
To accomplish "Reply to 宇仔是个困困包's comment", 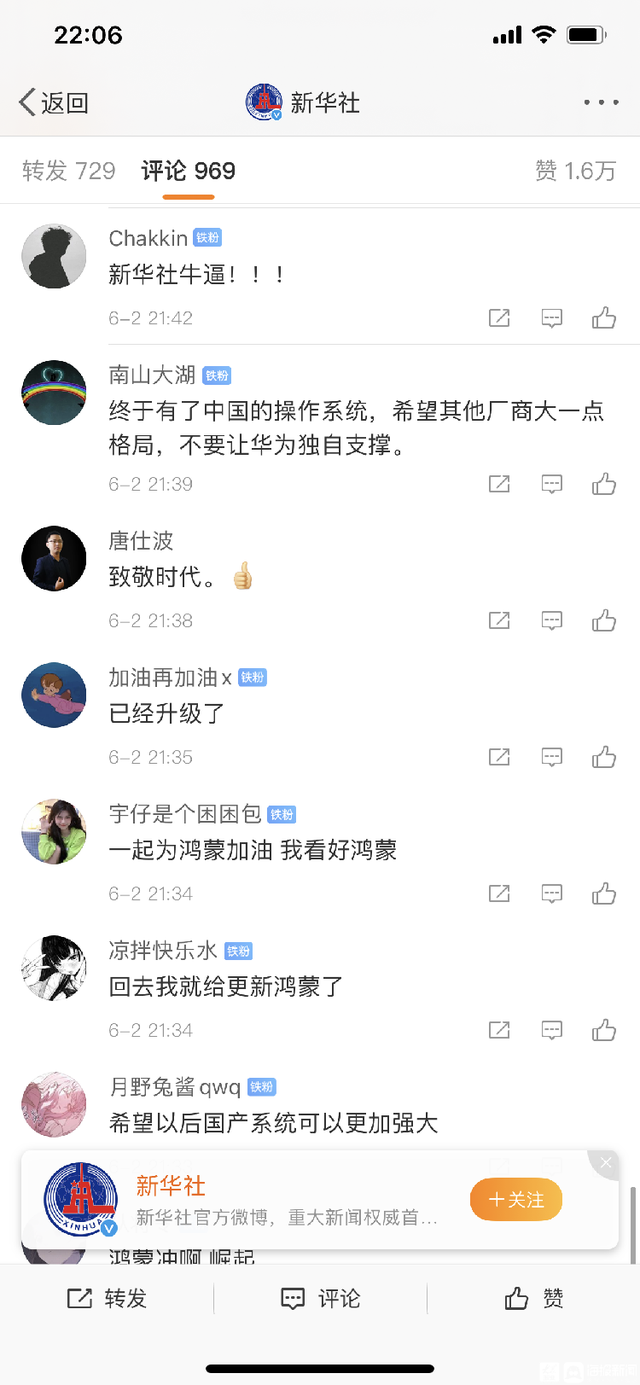I will [x=552, y=894].
